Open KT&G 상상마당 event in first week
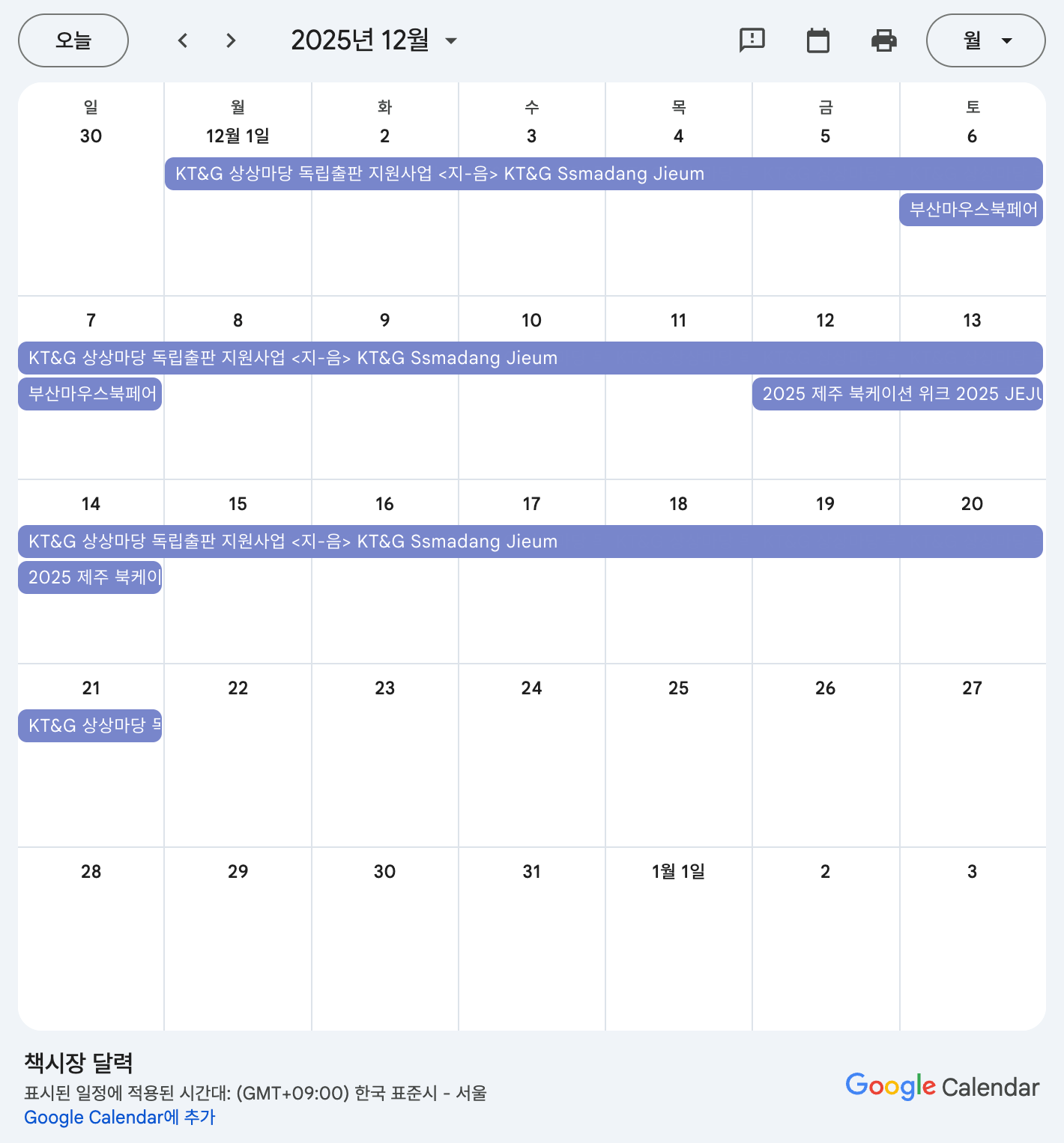This screenshot has width=1064, height=1143. point(603,174)
